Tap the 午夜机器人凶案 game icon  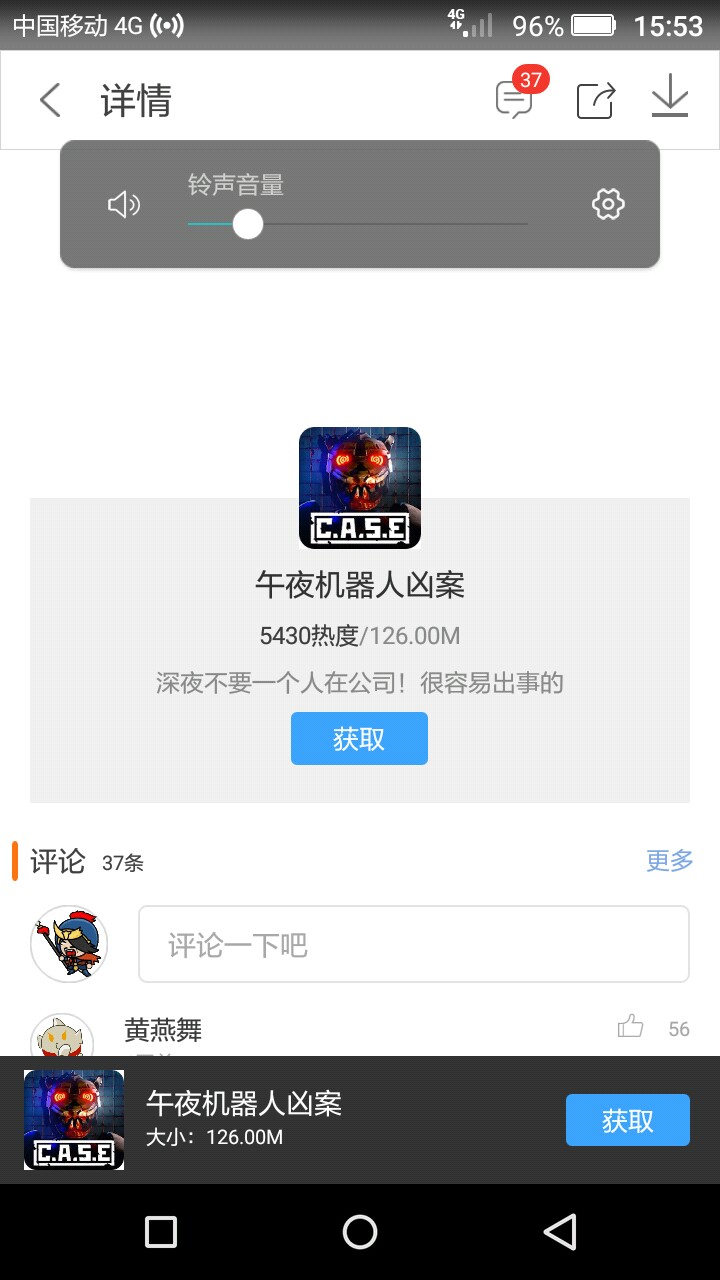click(x=359, y=488)
